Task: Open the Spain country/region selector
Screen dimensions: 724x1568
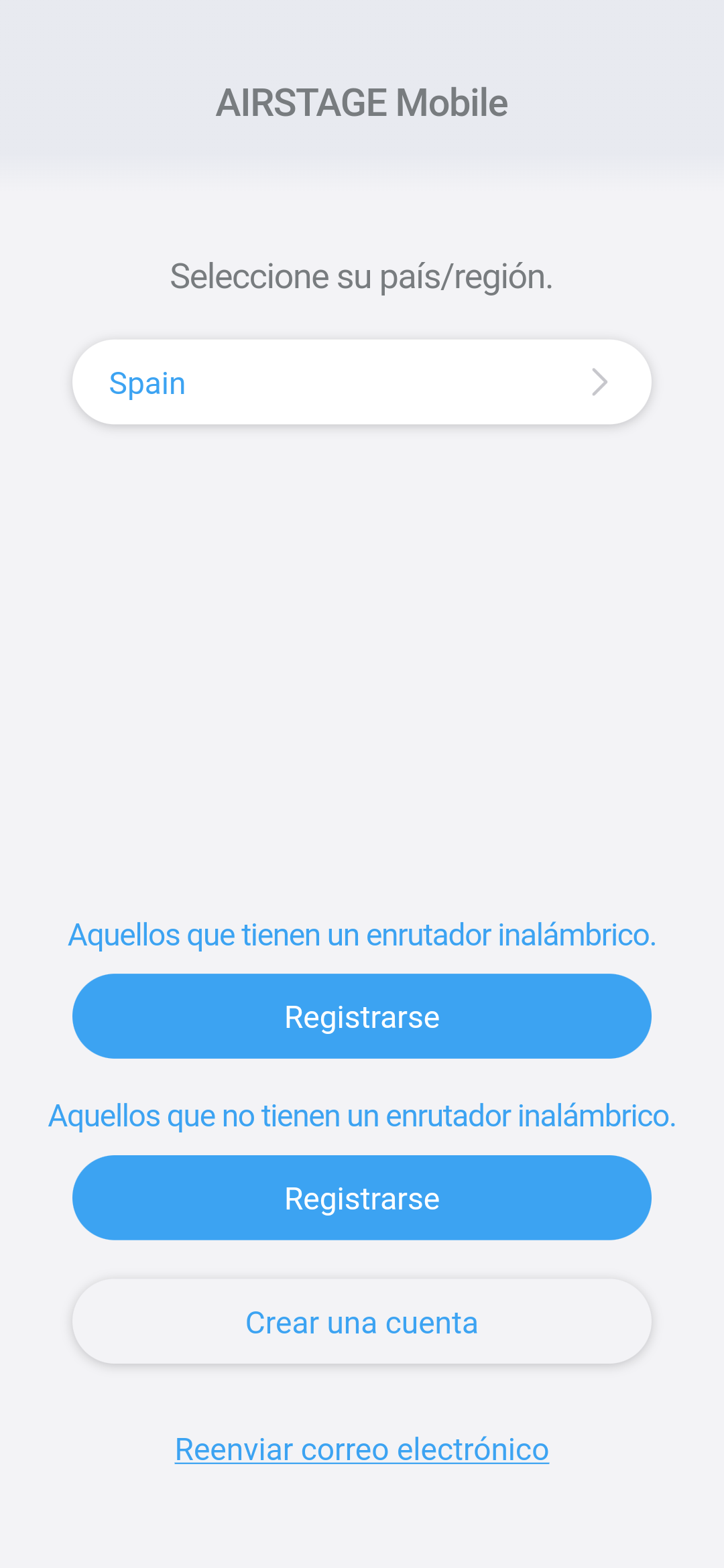Action: (362, 383)
